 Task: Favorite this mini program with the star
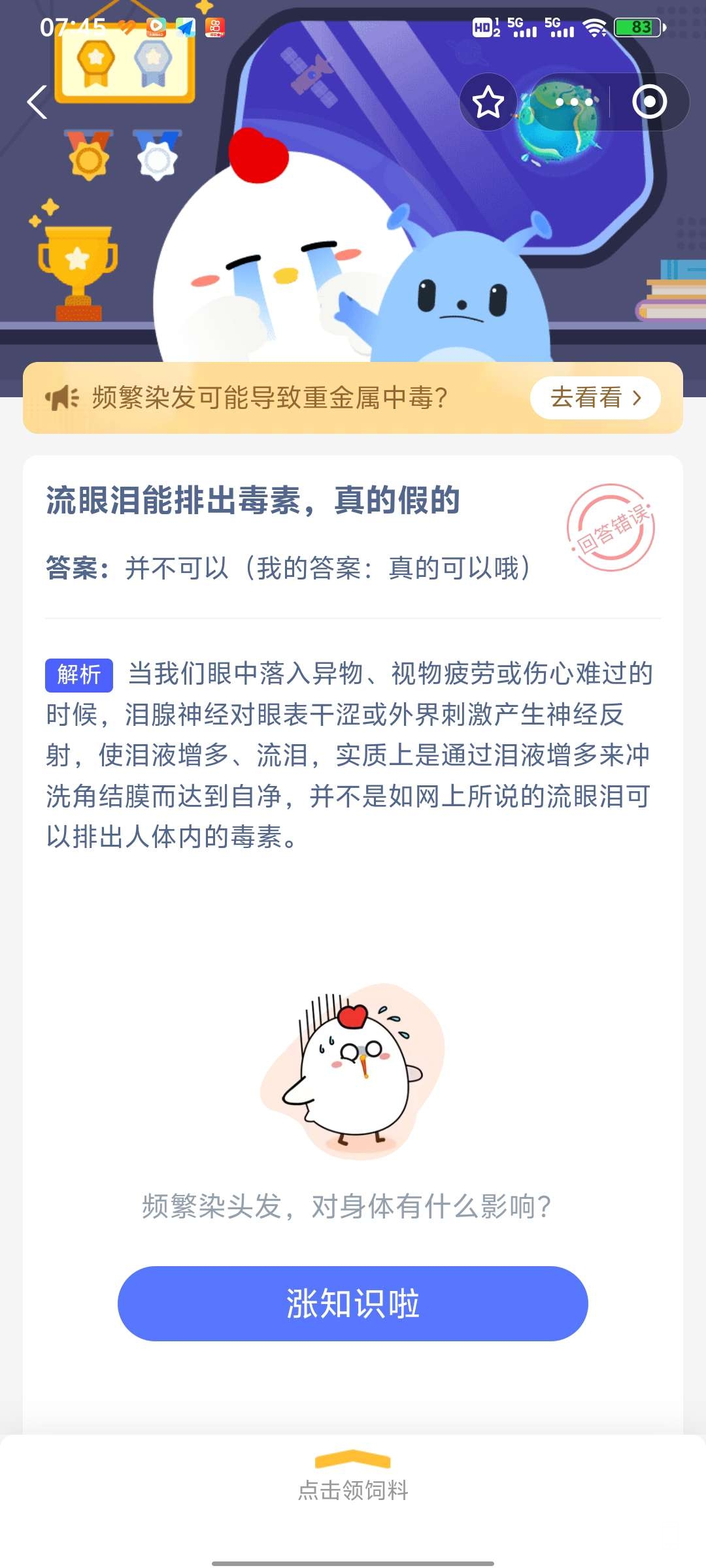[488, 103]
